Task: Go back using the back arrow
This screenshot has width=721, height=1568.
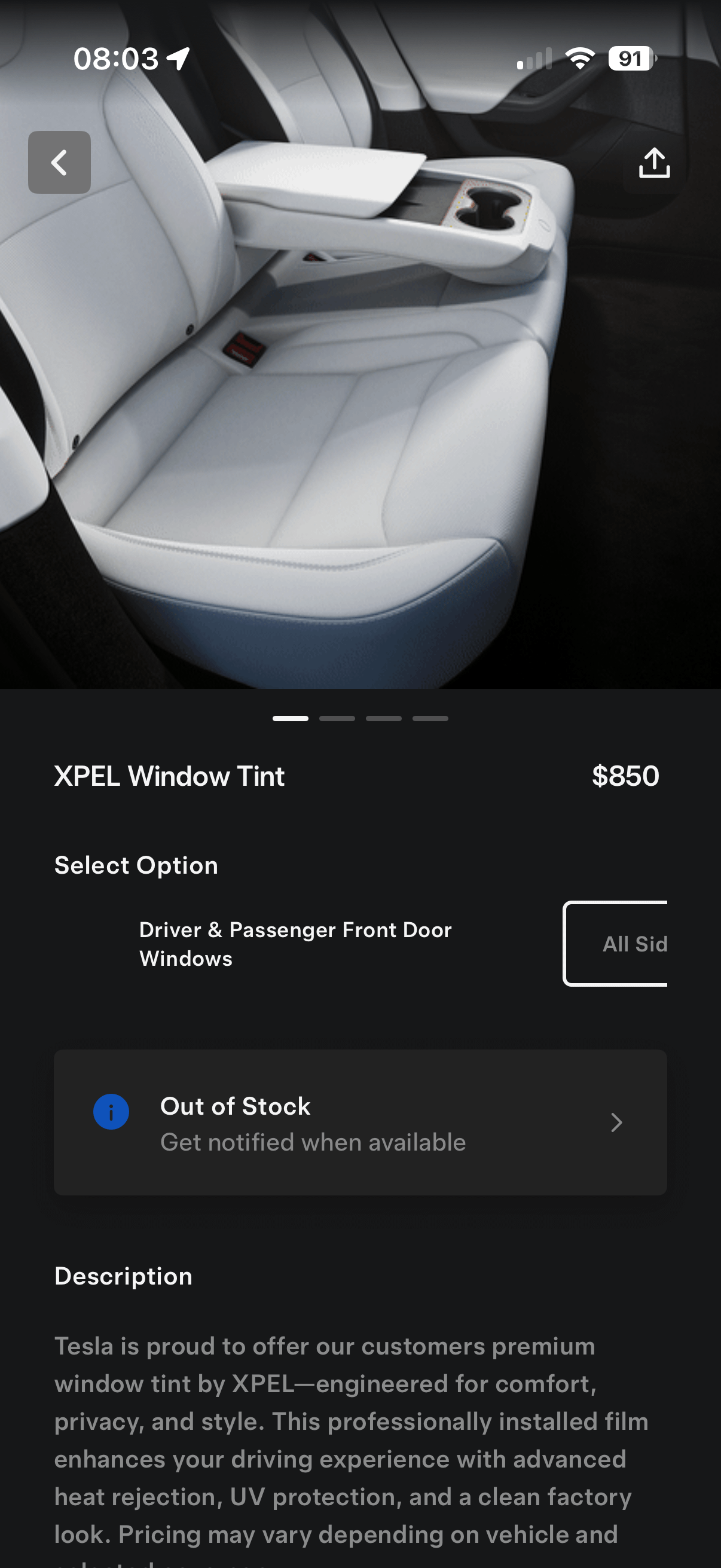Action: pyautogui.click(x=59, y=163)
